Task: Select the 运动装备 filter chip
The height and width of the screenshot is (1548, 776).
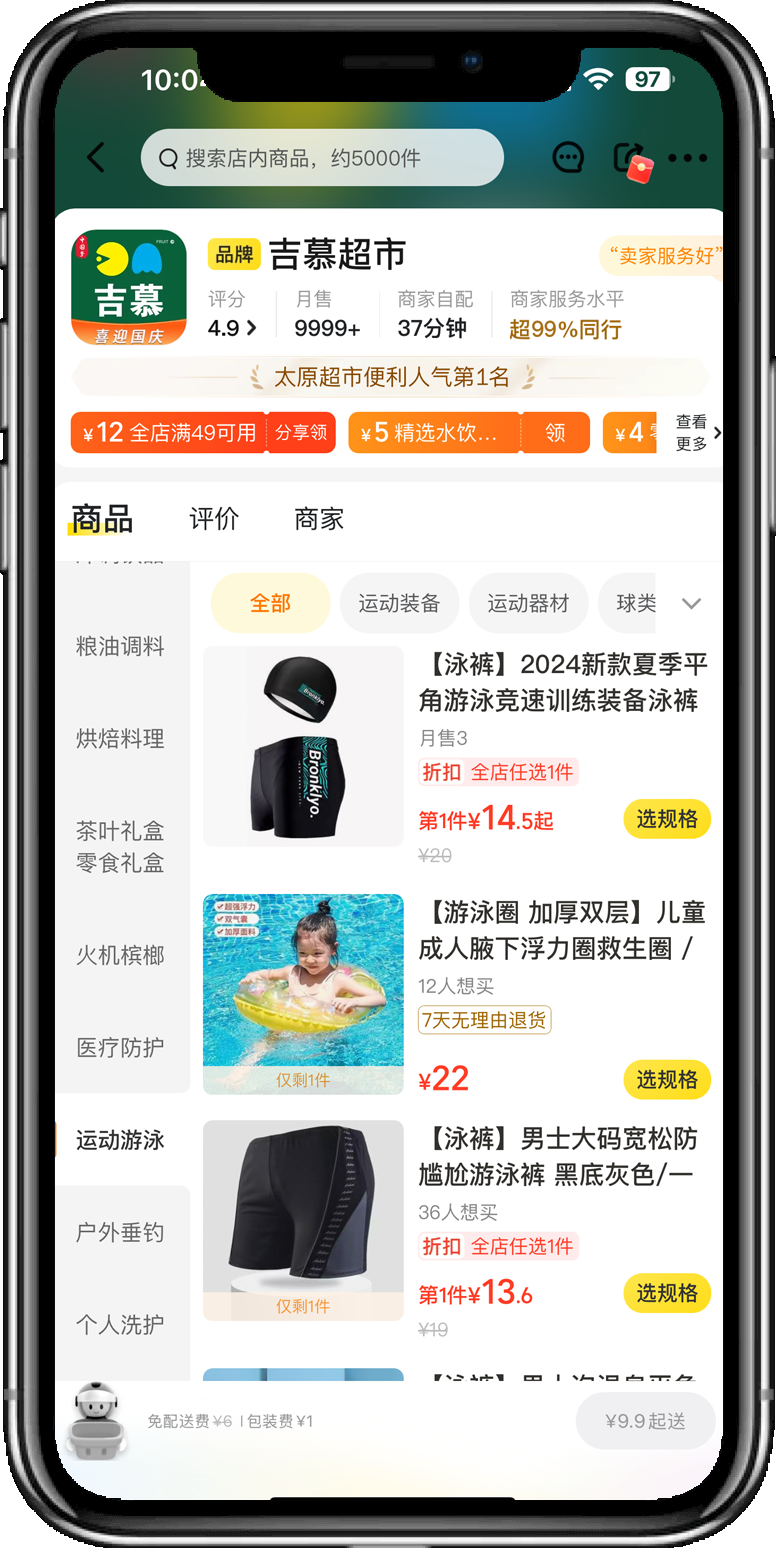Action: click(x=399, y=603)
